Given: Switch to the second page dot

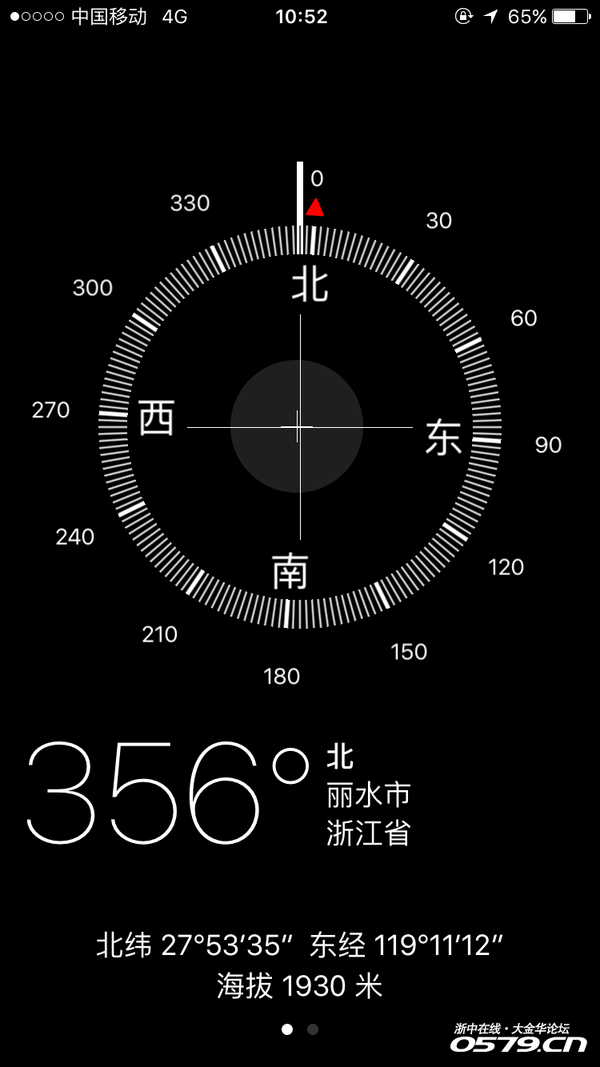Looking at the screenshot, I should (312, 1030).
